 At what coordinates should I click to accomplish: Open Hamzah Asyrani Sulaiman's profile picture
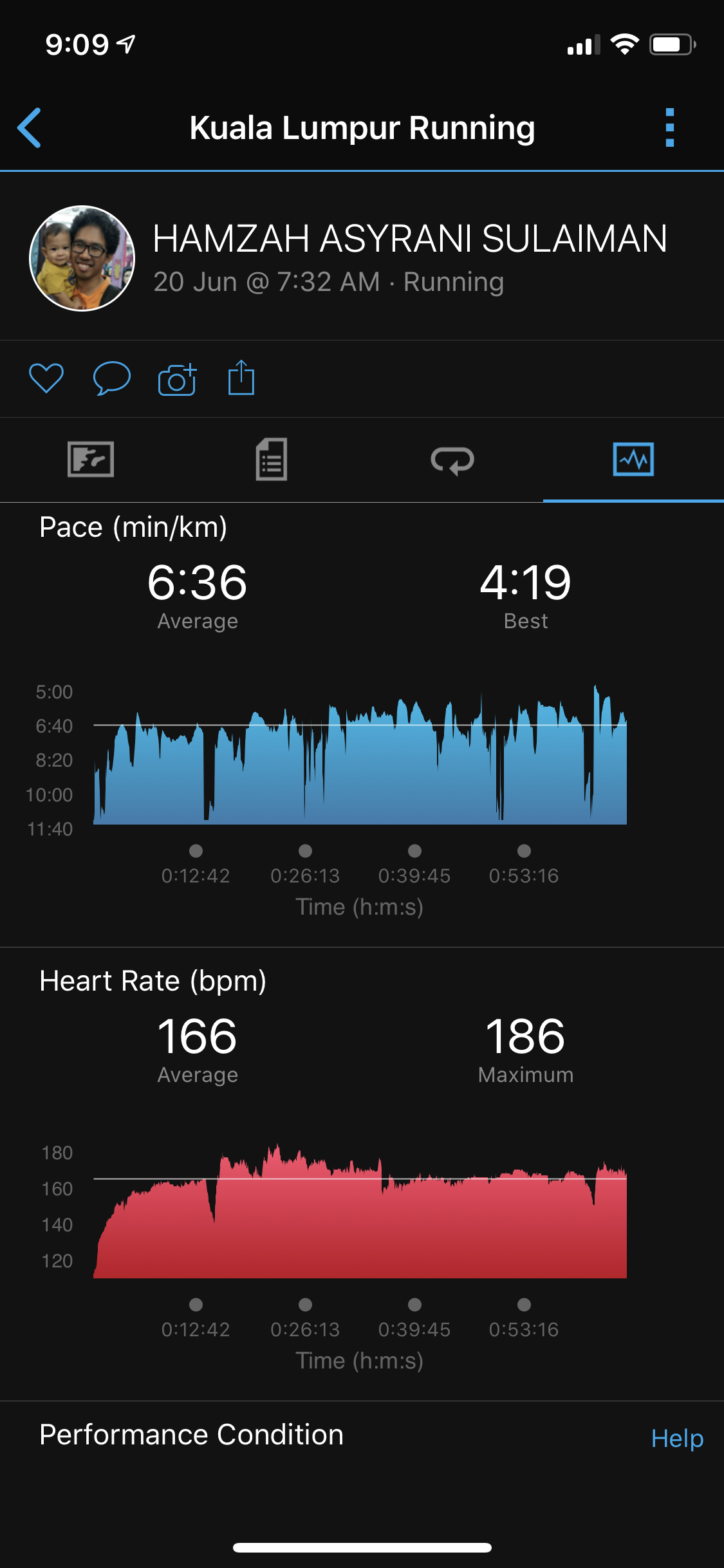[82, 258]
